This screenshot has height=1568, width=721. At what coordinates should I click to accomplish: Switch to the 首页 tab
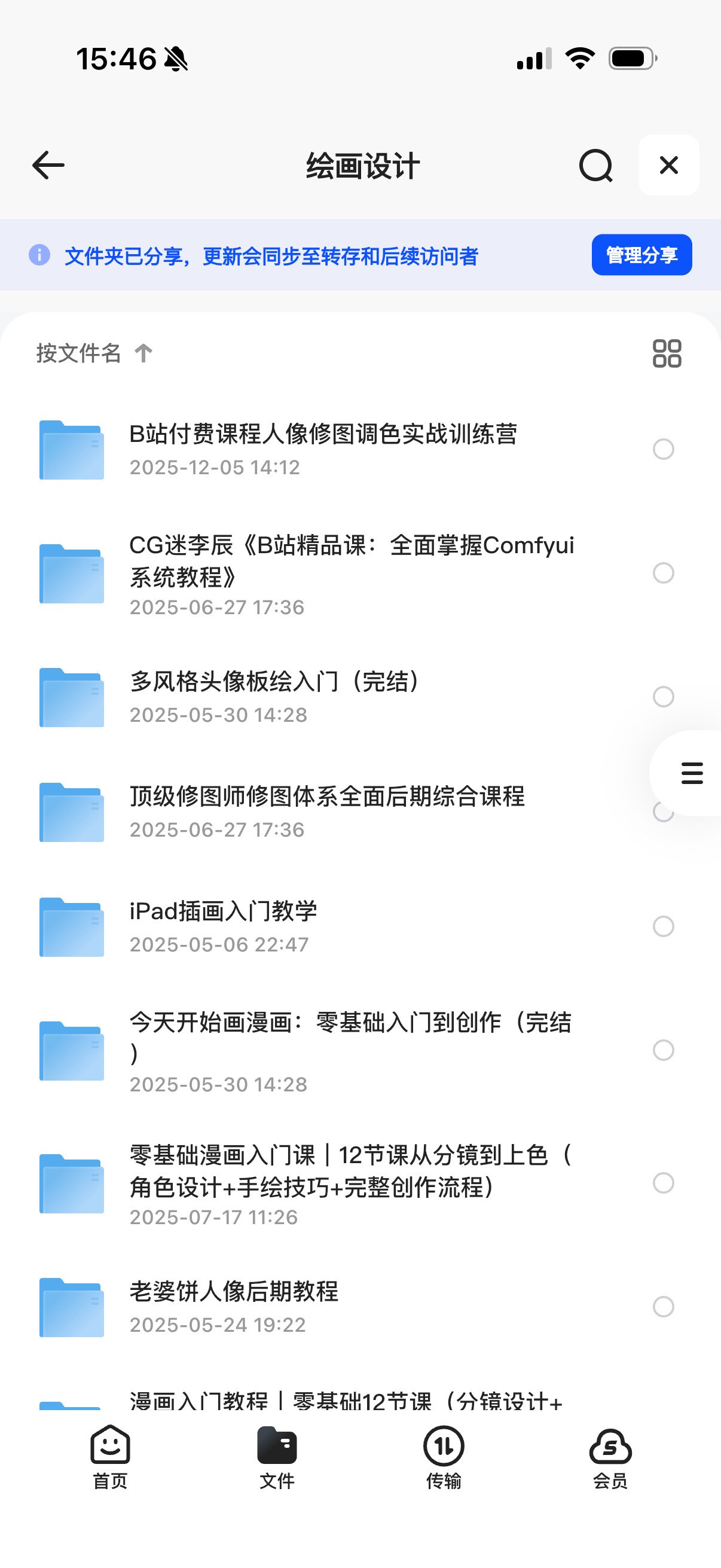coord(110,1457)
